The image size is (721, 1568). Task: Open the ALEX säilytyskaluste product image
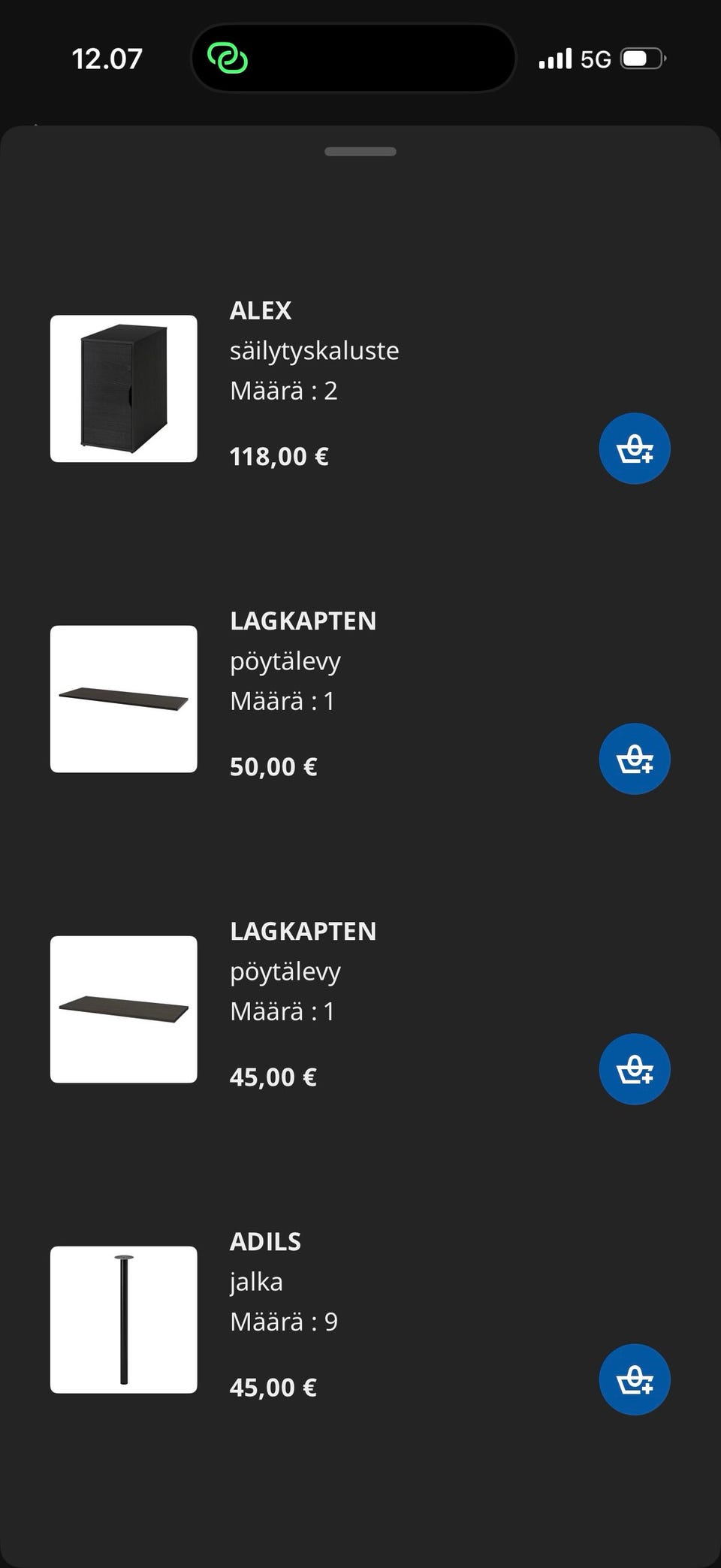point(124,388)
